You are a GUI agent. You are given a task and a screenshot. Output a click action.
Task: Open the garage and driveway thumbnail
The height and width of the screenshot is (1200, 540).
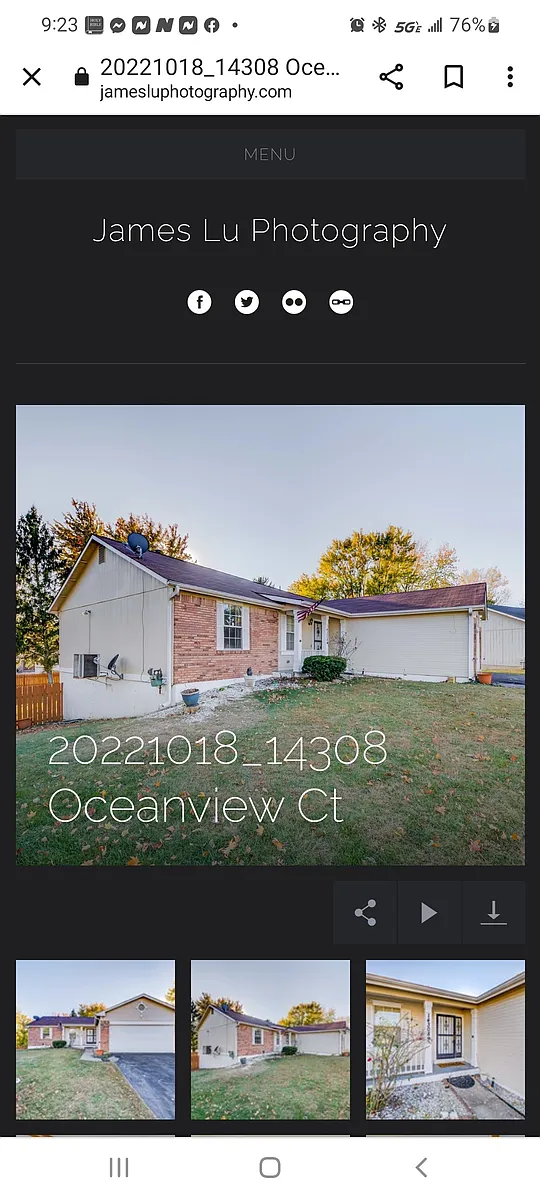tap(95, 1039)
